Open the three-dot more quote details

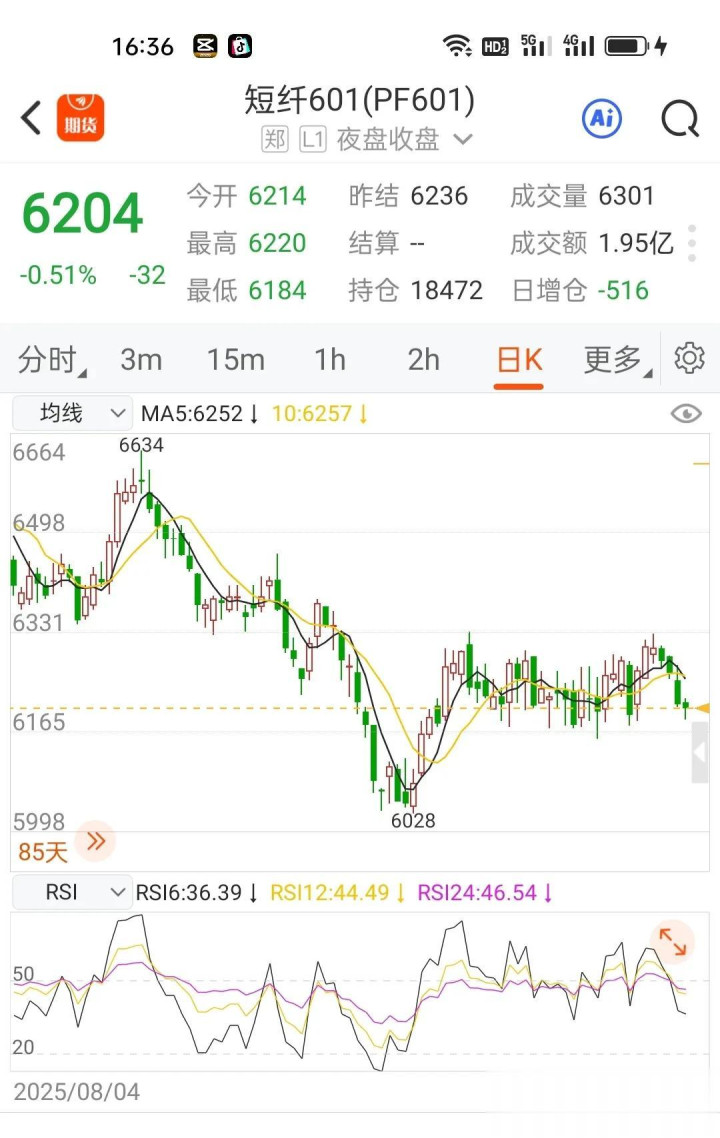pos(692,243)
